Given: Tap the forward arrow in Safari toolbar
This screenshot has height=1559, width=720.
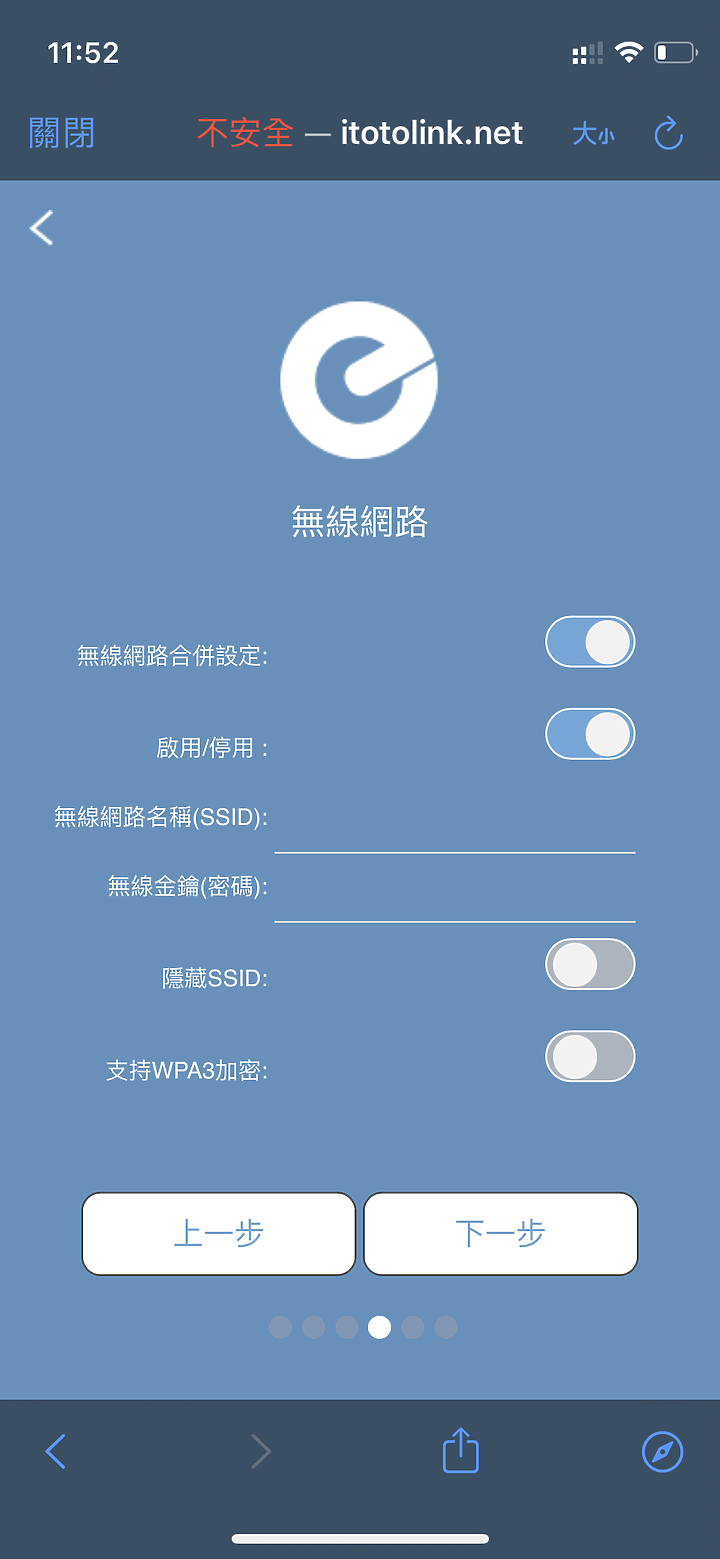Looking at the screenshot, I should pyautogui.click(x=259, y=1451).
